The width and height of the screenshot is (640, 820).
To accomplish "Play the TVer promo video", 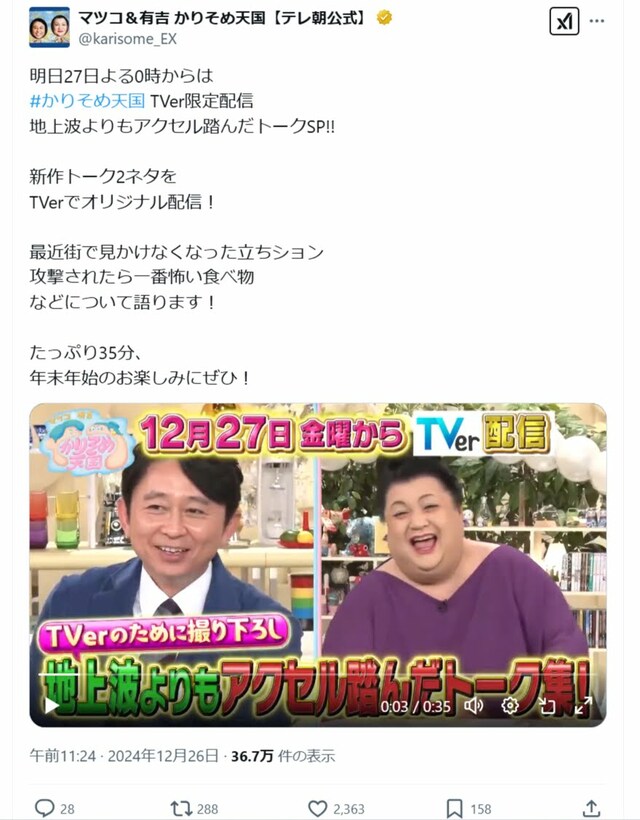I will coord(51,705).
